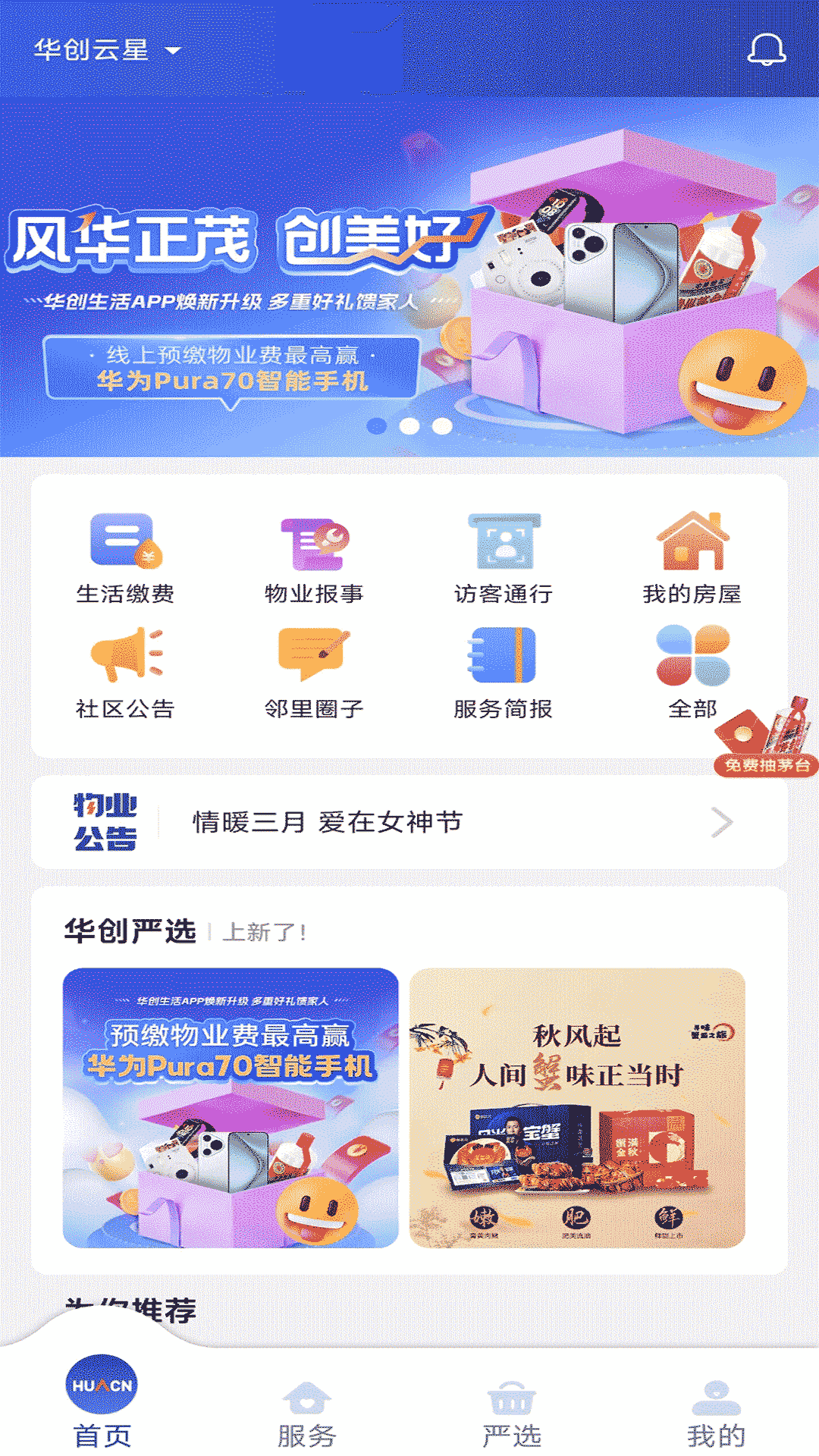Viewport: 819px width, 1456px height.
Task: Switch to the 严选 tab
Action: point(512,1415)
